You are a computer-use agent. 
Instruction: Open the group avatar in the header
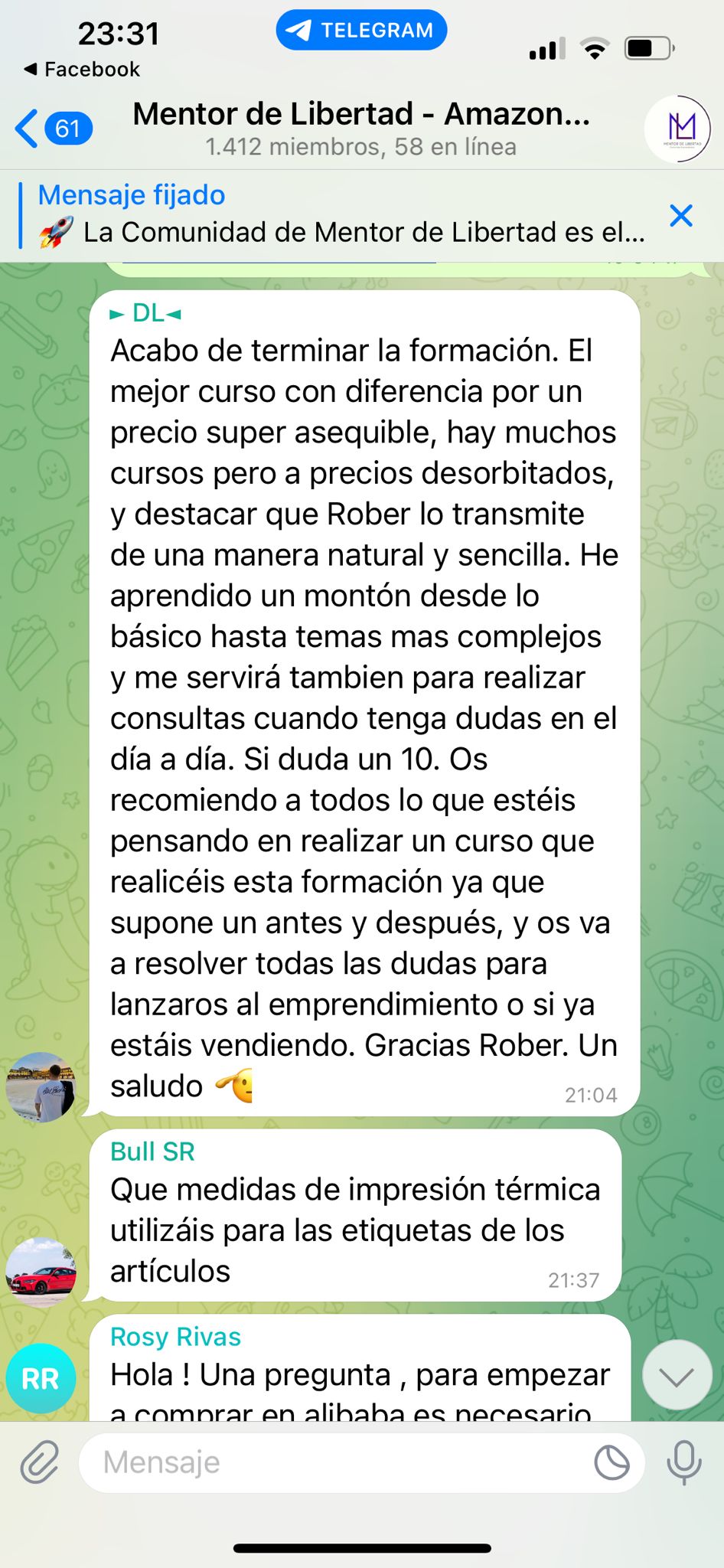pyautogui.click(x=677, y=129)
